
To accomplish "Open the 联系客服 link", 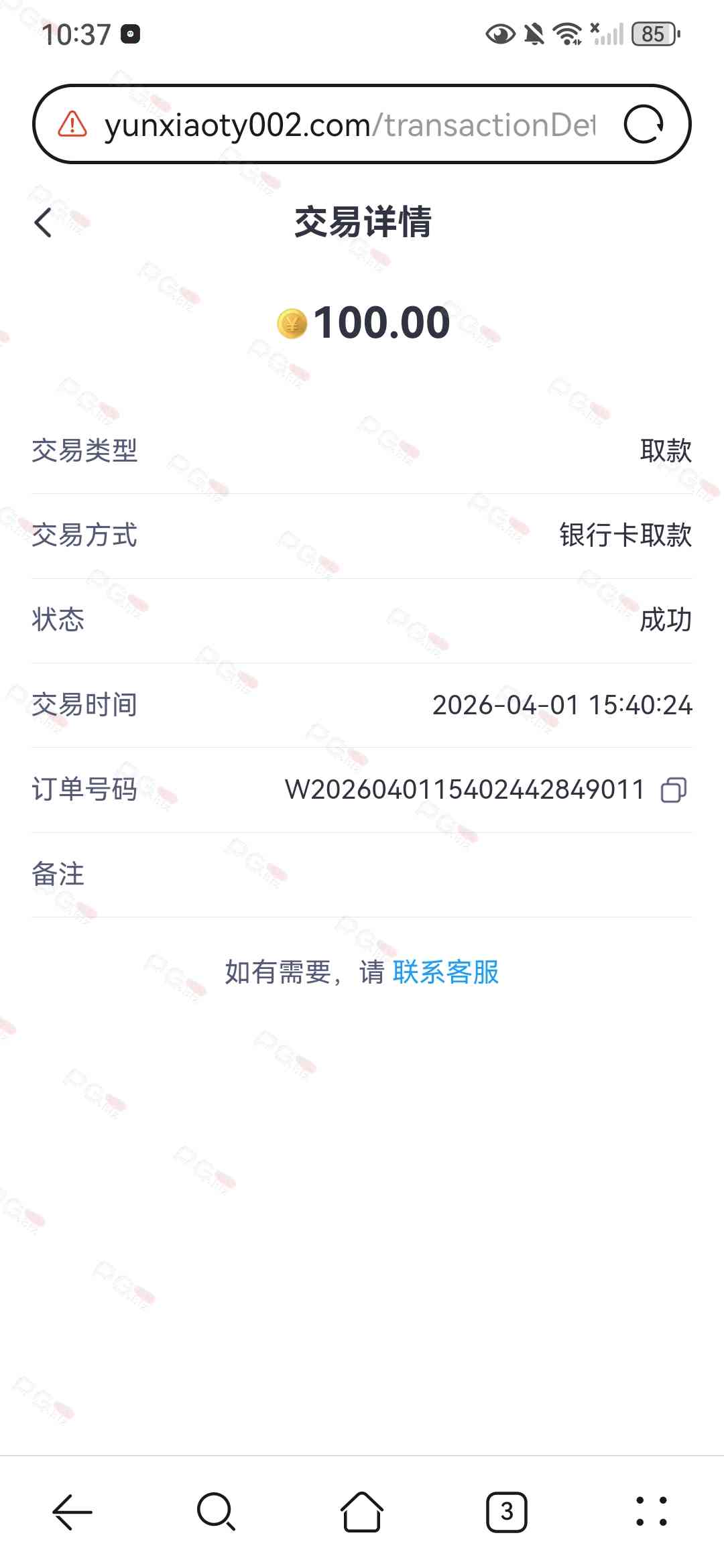I will point(446,972).
